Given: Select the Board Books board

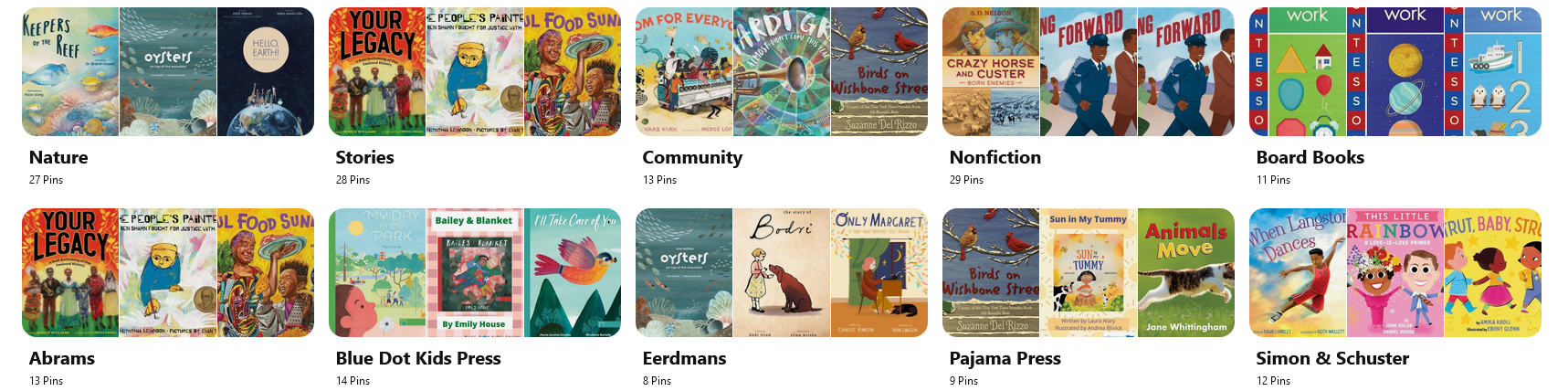Looking at the screenshot, I should coord(1394,73).
